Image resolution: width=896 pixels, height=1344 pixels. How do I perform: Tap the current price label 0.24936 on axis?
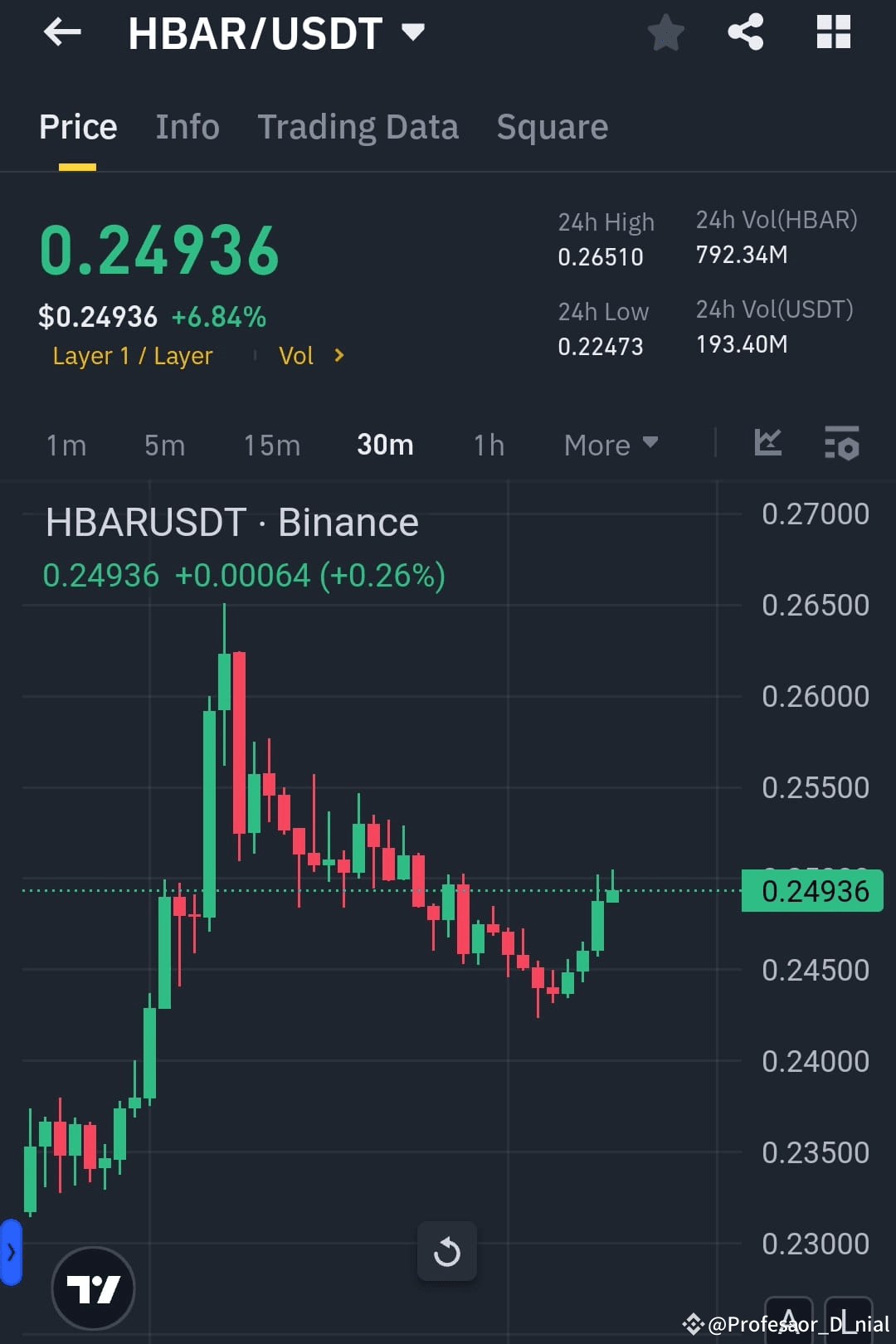(x=811, y=891)
